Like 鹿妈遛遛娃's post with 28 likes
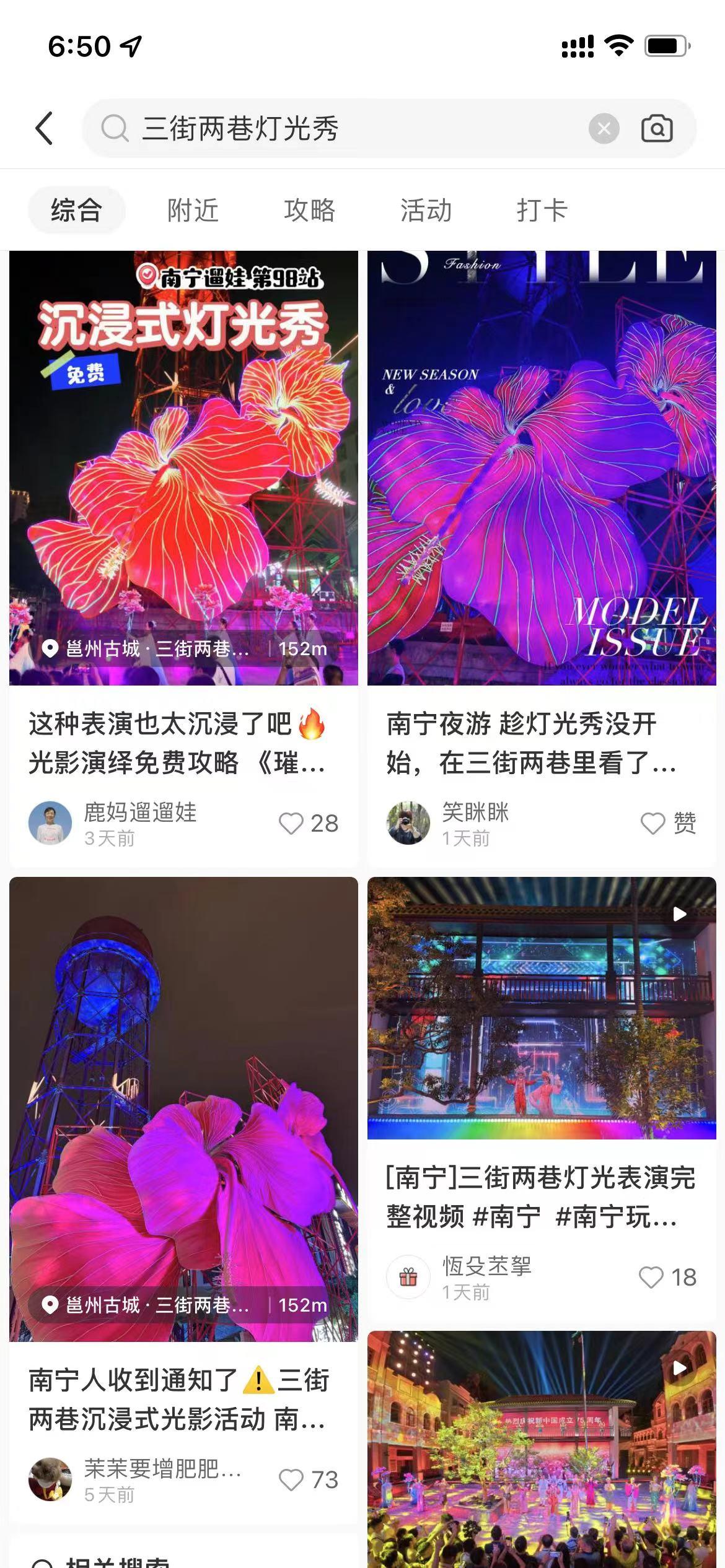This screenshot has height=1568, width=725. coord(291,824)
